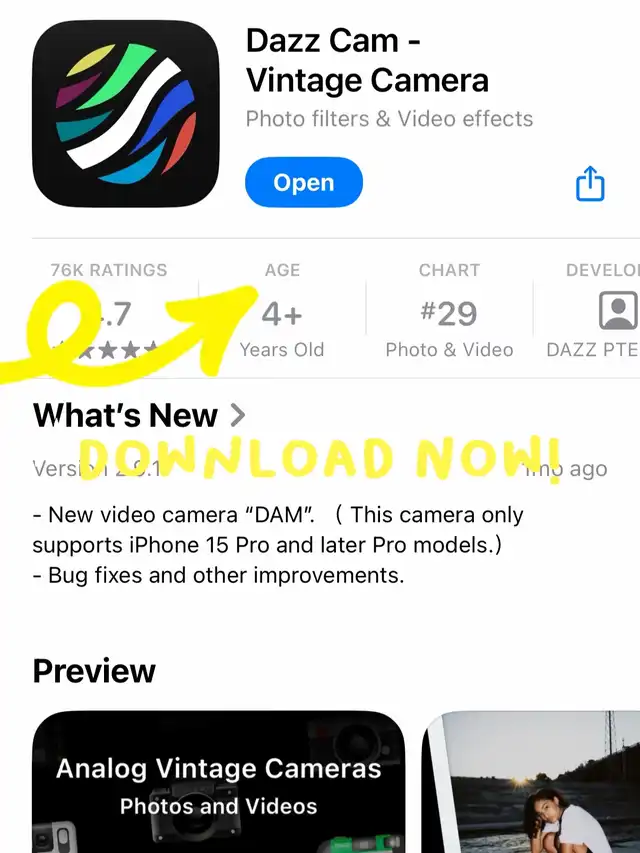Share the Dazz Cam app page

point(590,184)
